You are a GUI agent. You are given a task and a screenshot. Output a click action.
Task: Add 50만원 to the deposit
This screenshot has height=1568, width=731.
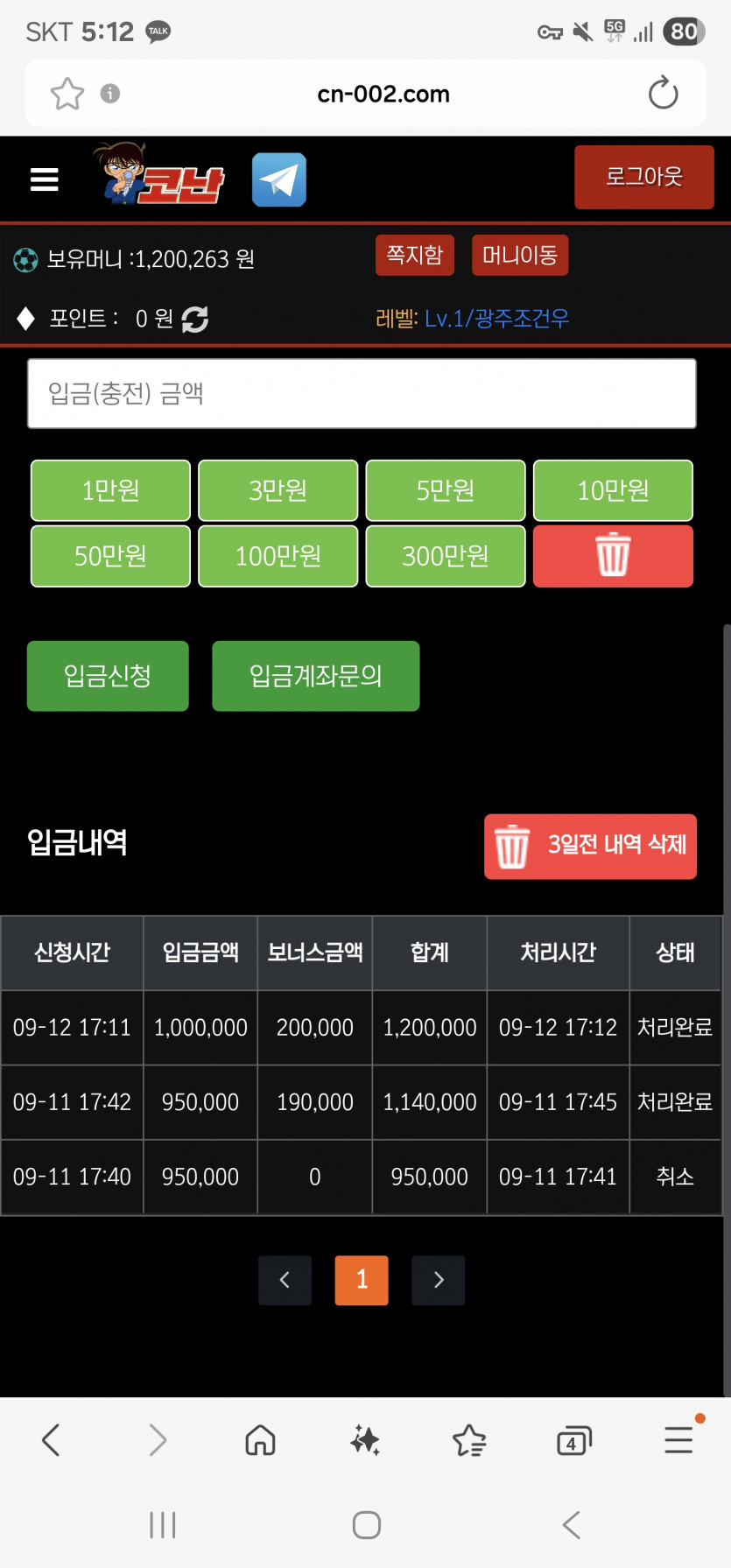coord(110,556)
